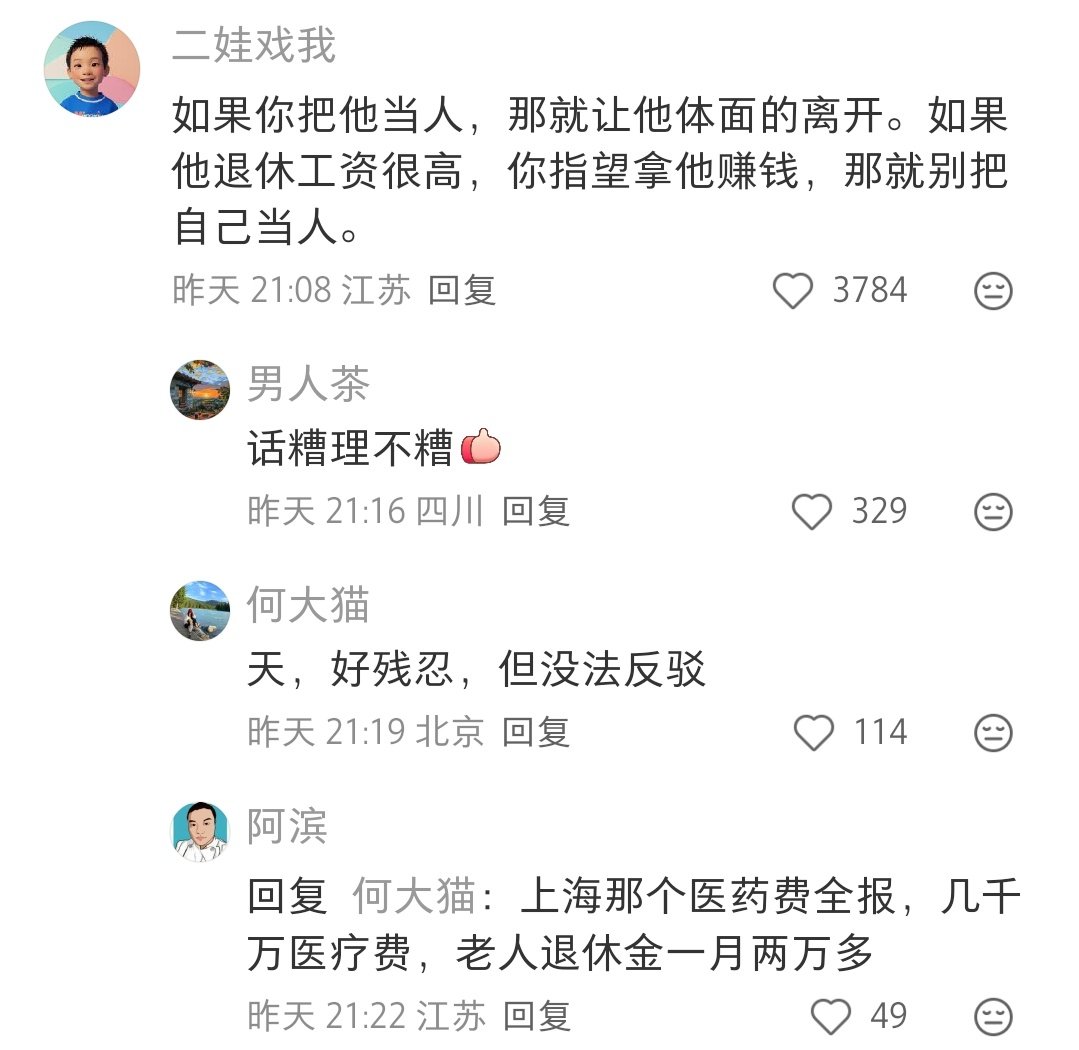The height and width of the screenshot is (1050, 1079).
Task: Dislike 二娃戏我's comment
Action: pos(993,291)
